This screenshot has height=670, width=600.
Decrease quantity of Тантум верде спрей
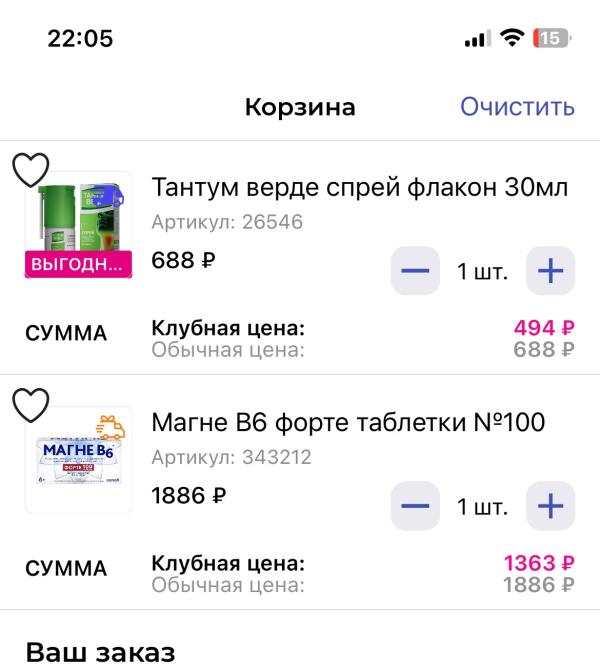415,270
